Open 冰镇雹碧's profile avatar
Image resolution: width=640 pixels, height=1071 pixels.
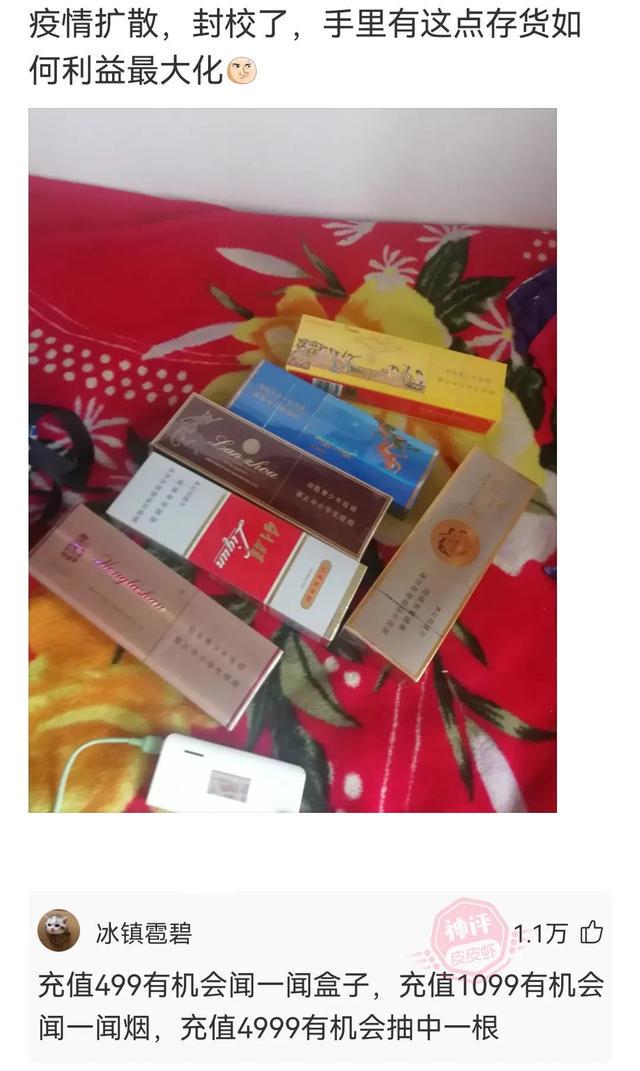tap(59, 931)
